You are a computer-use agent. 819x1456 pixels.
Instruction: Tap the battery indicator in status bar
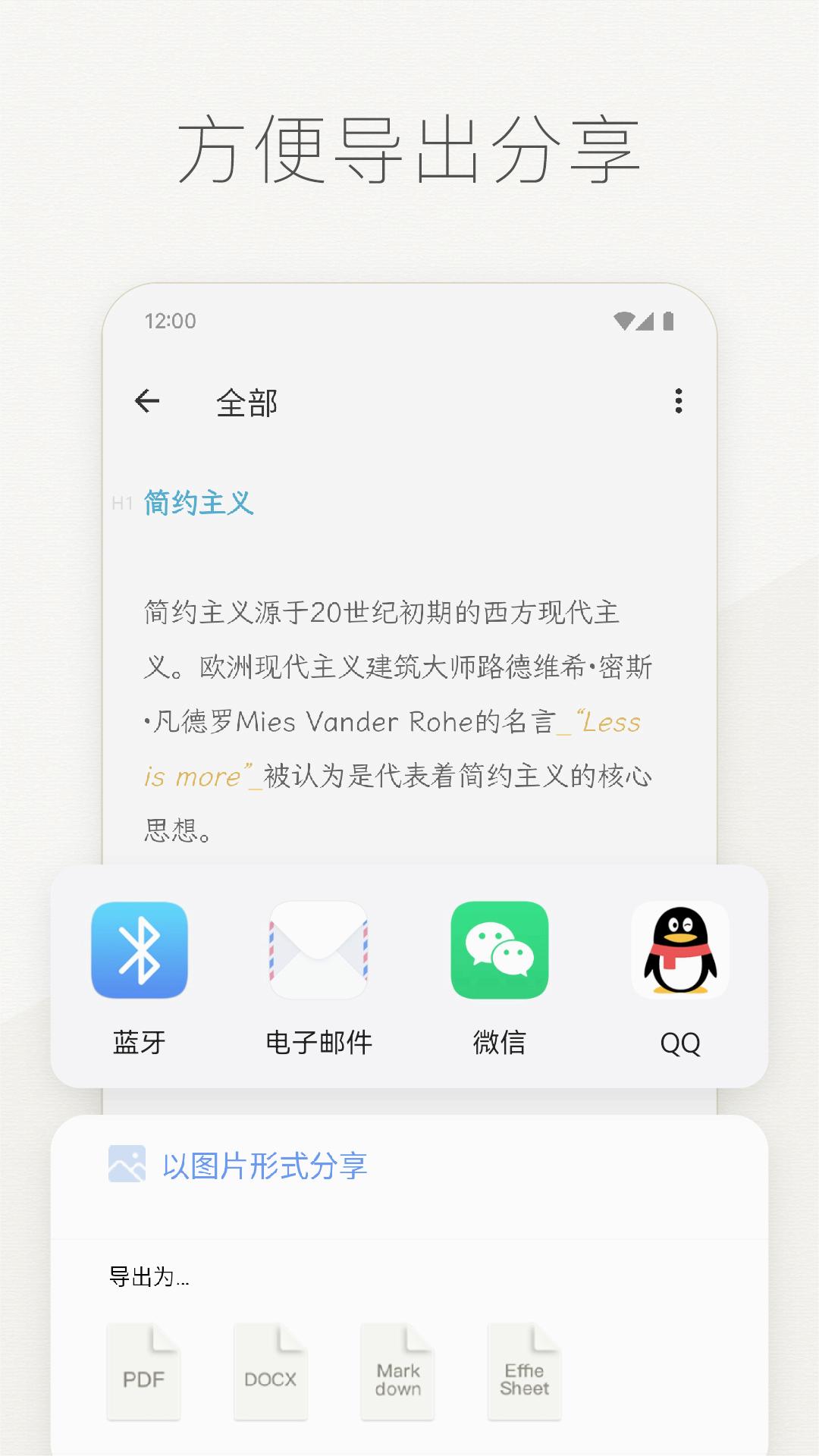[x=667, y=321]
